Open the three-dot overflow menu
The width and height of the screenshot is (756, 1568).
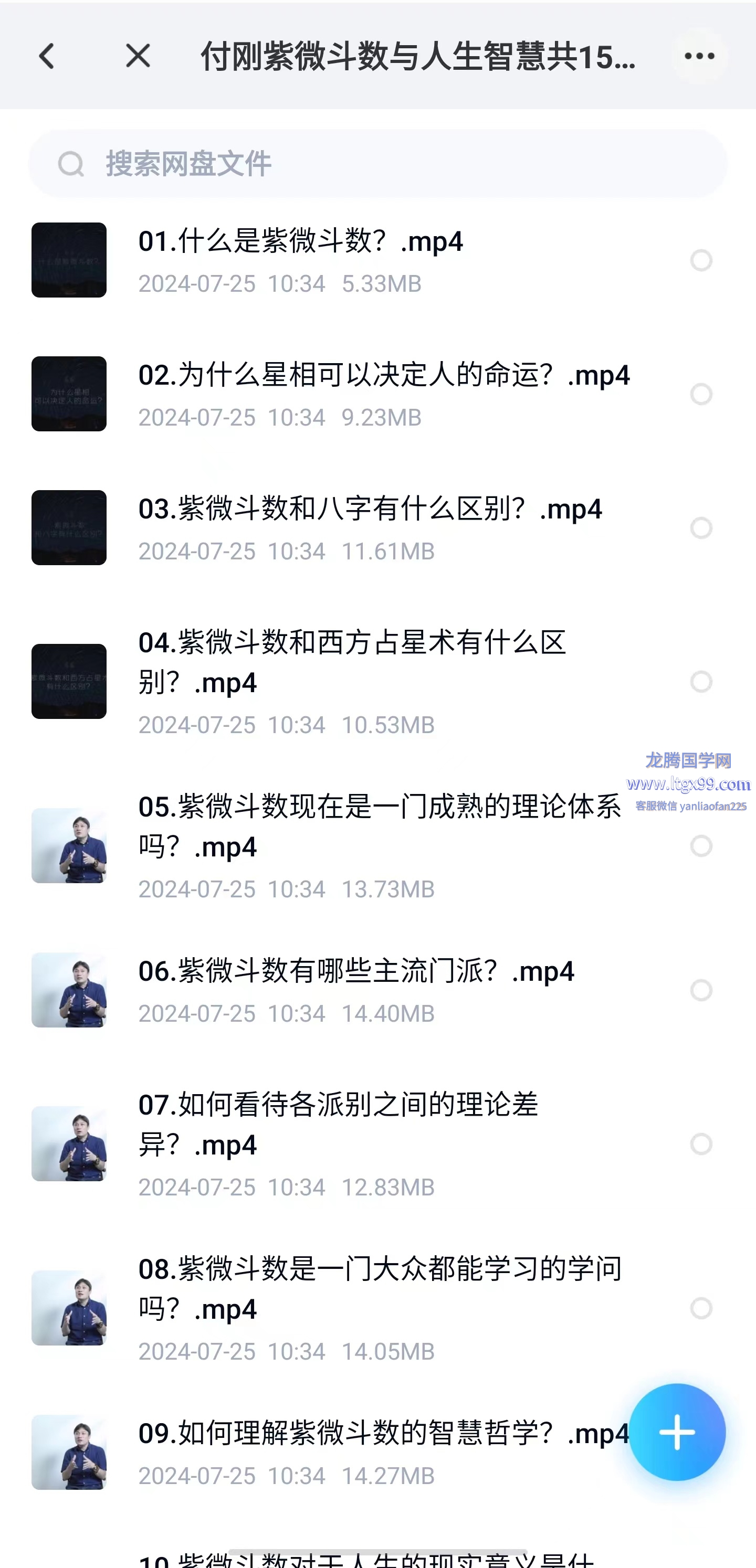[699, 56]
